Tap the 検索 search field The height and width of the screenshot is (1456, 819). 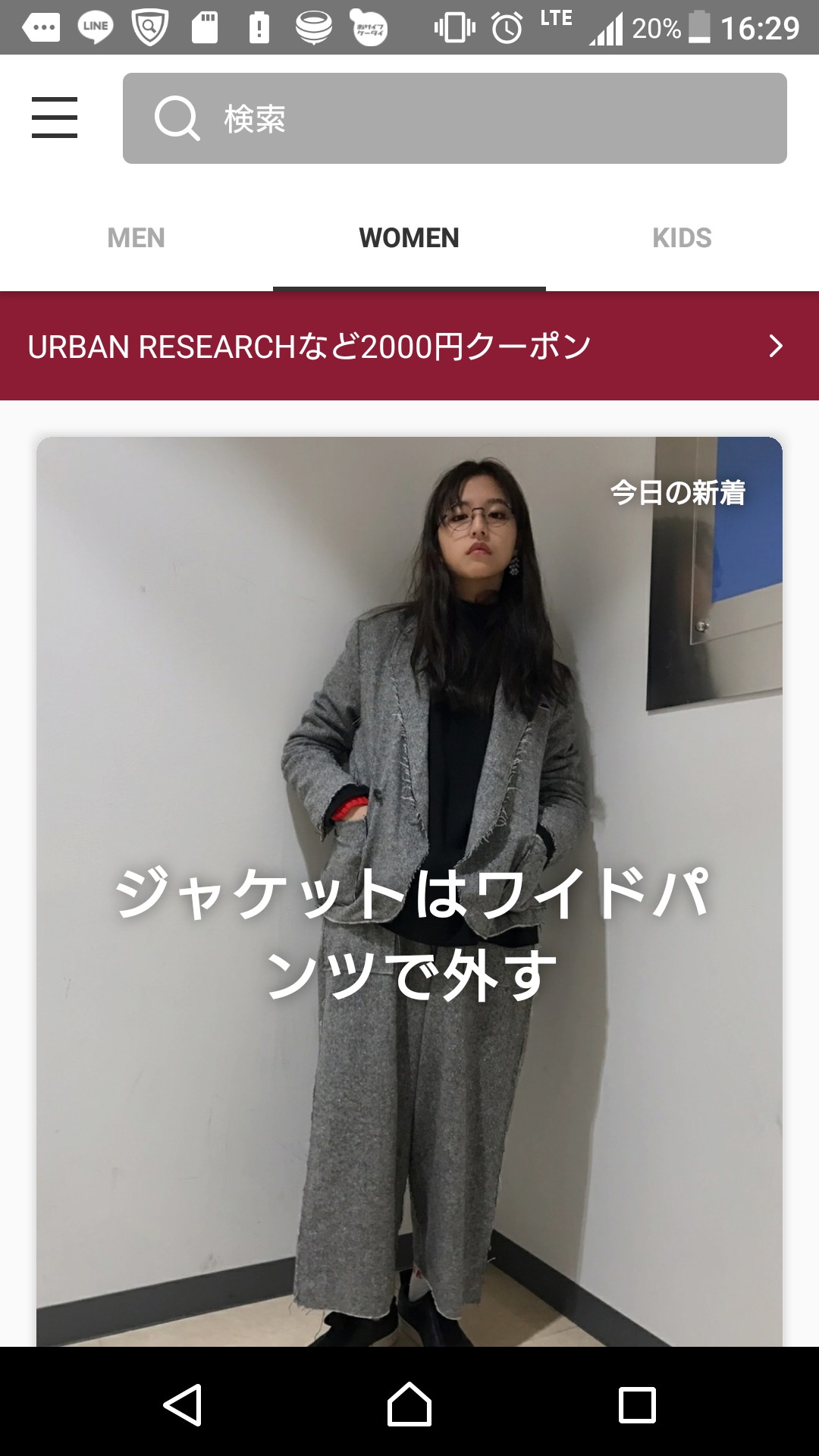click(x=455, y=118)
